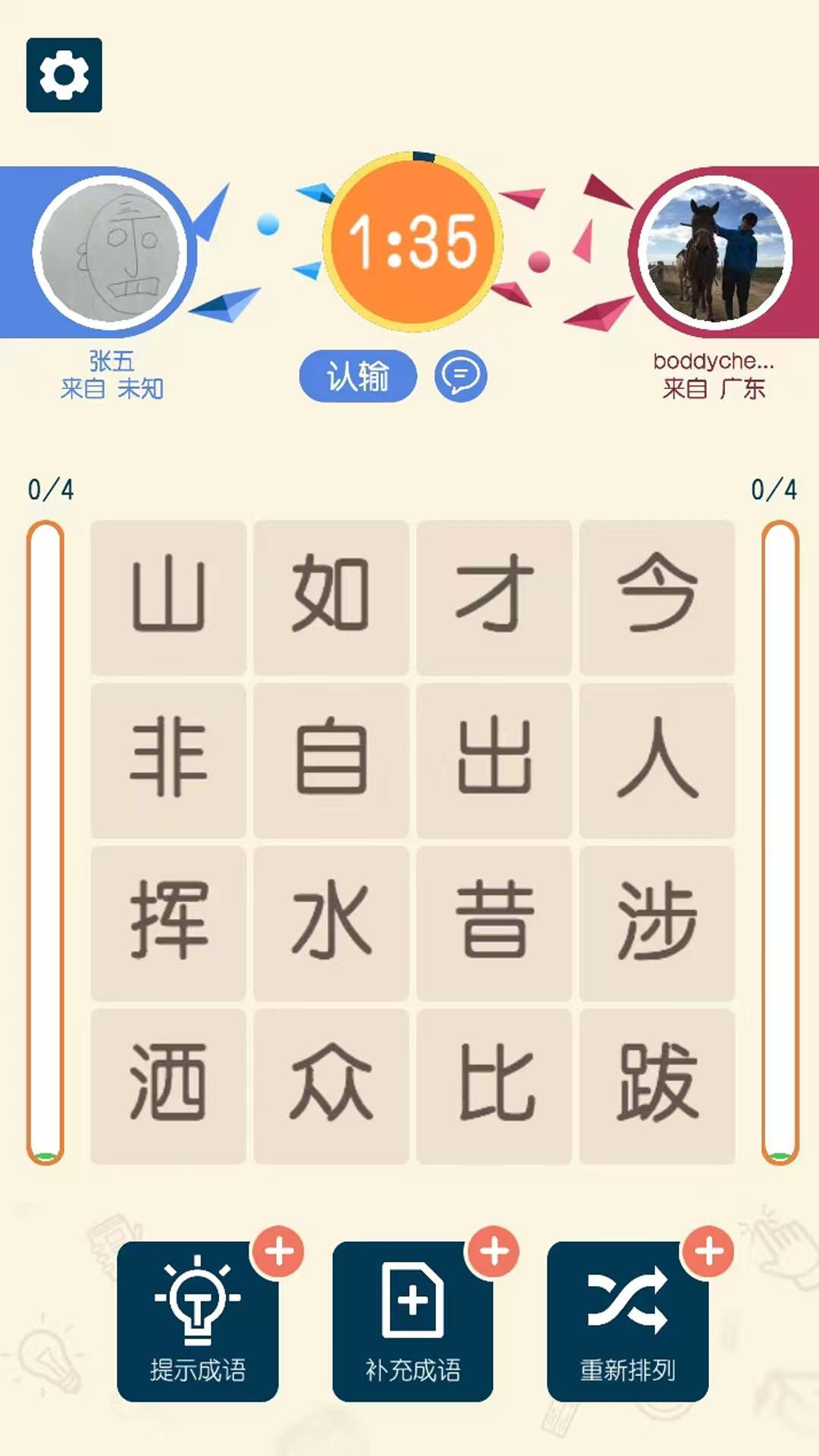Viewport: 819px width, 1456px height.
Task: Pick the 出 character tile
Action: click(x=494, y=760)
